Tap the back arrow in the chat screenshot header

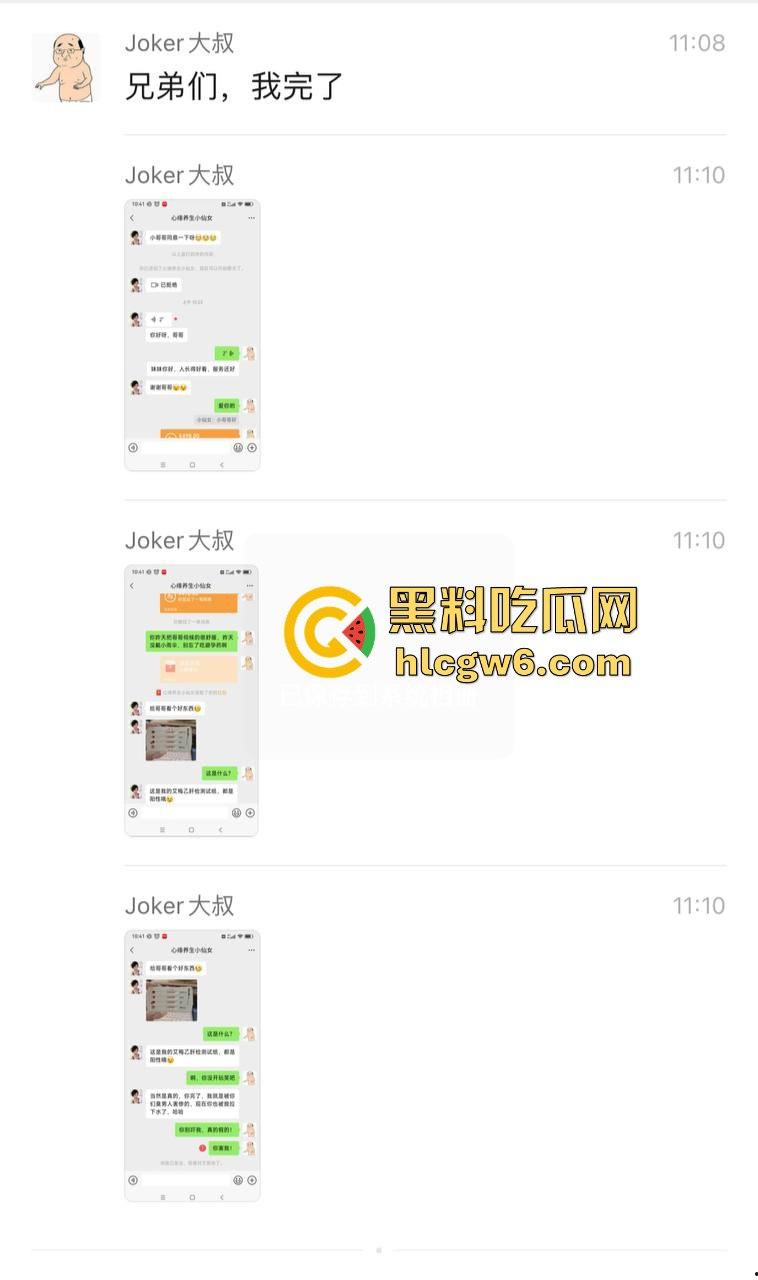[132, 218]
